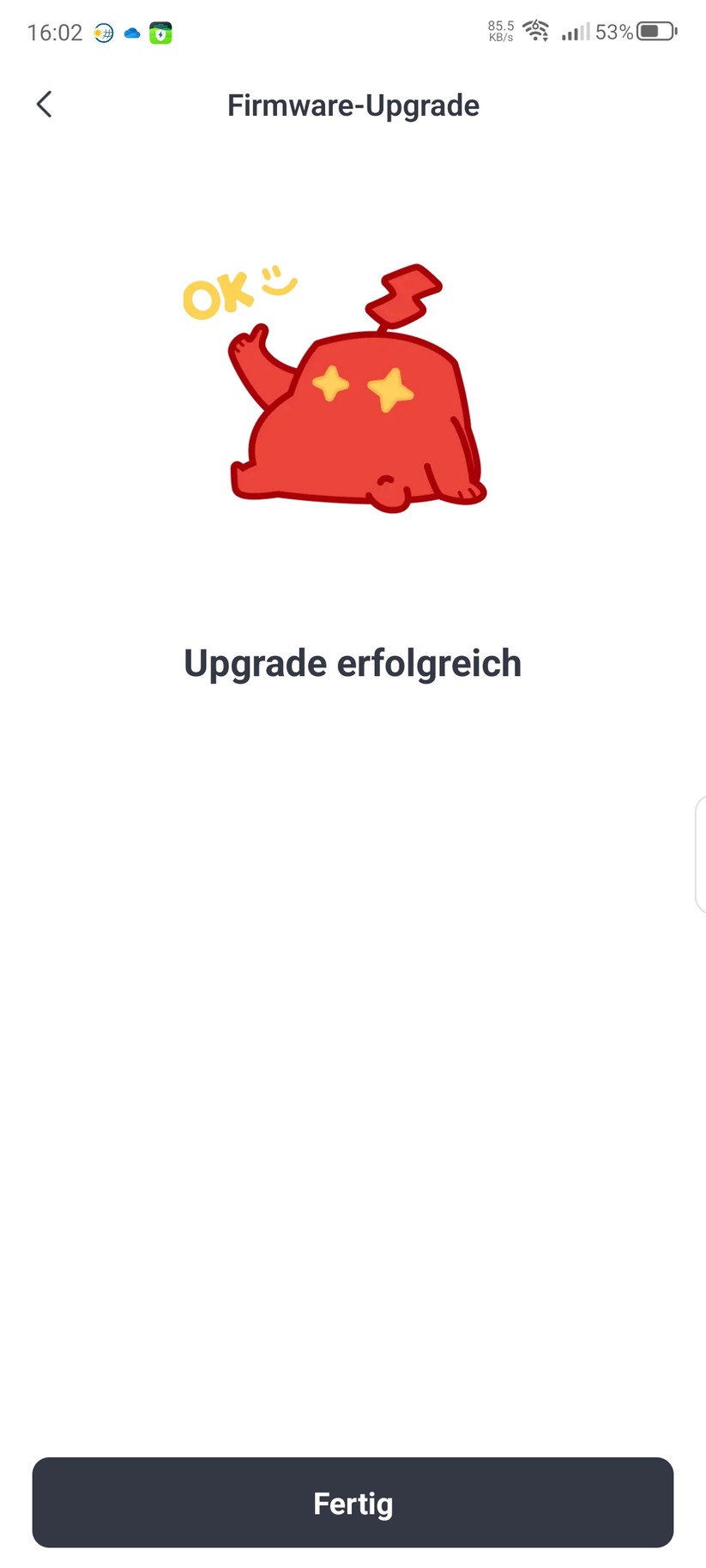This screenshot has width=706, height=1568.
Task: Tap the red mascot illustration
Action: [x=360, y=412]
